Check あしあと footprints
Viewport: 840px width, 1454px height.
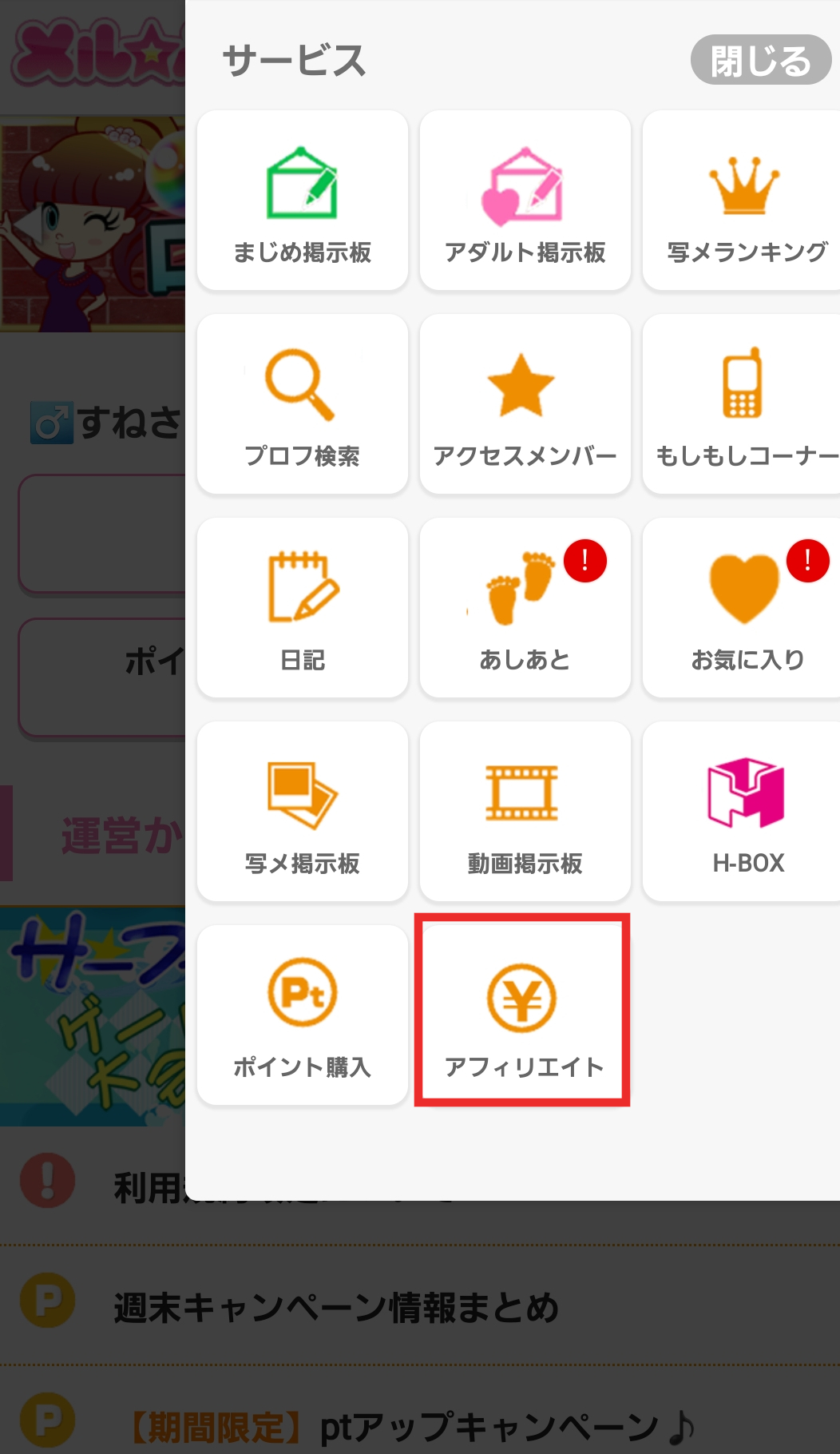click(x=525, y=608)
